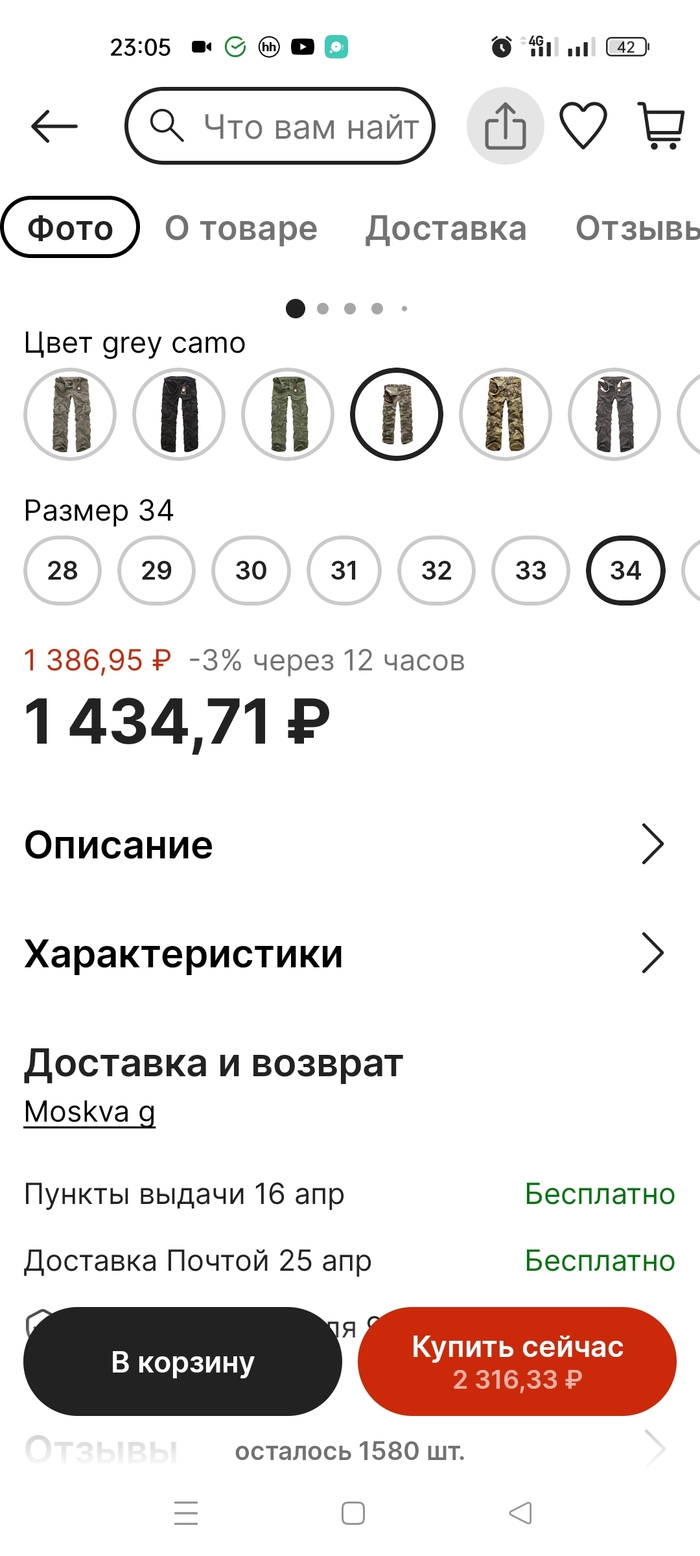
Task: Add product to favorites with heart
Action: pyautogui.click(x=583, y=126)
